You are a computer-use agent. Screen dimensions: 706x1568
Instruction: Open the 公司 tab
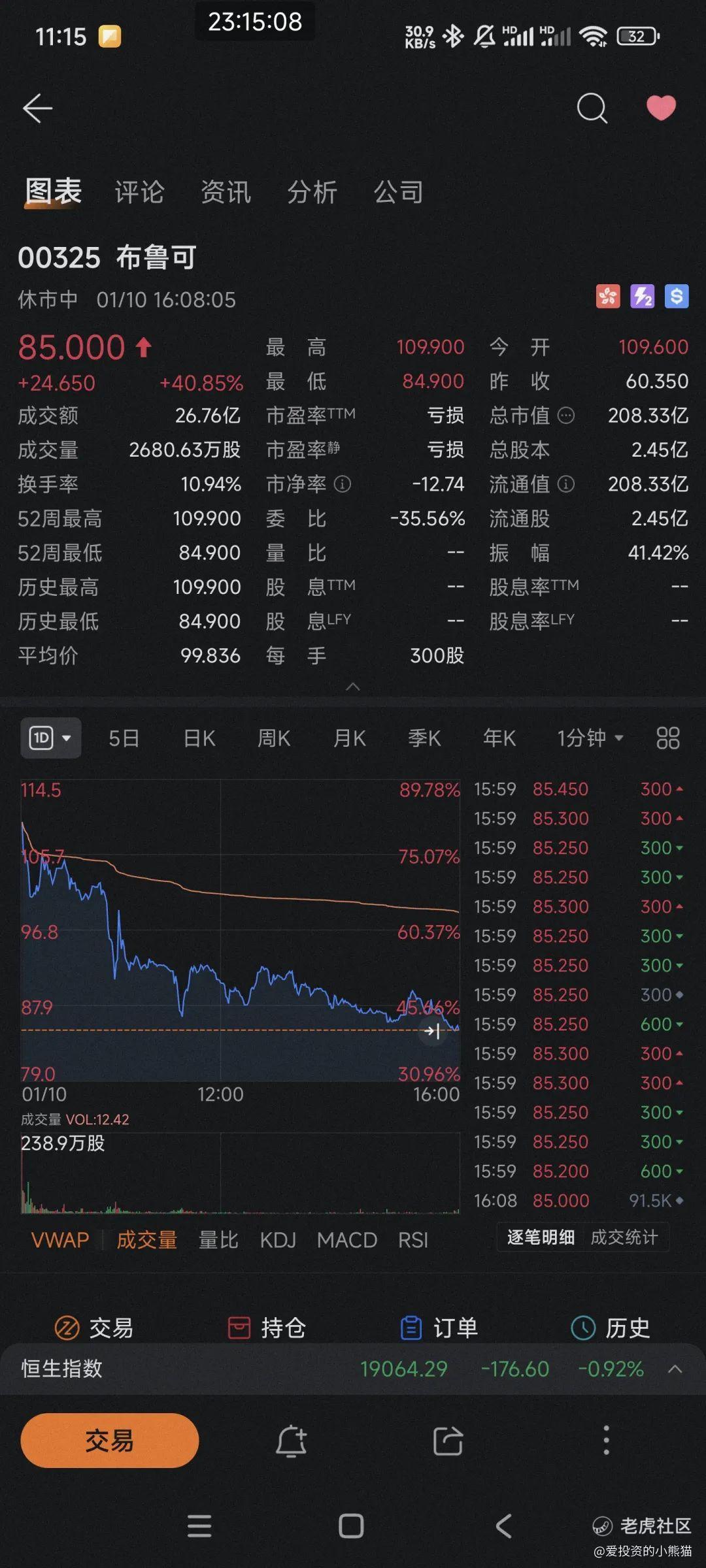(398, 192)
